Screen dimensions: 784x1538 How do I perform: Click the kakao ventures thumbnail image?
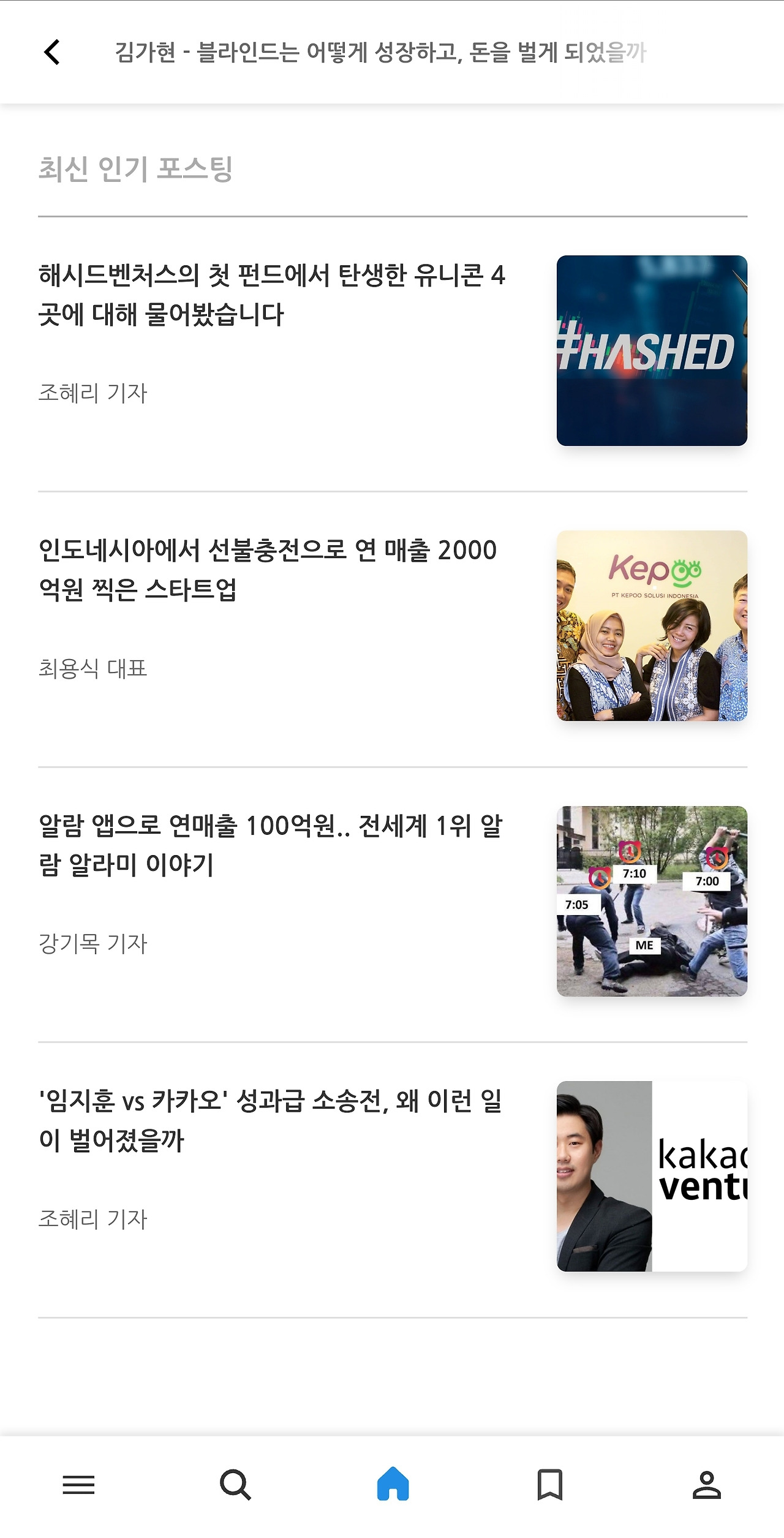coord(651,1178)
